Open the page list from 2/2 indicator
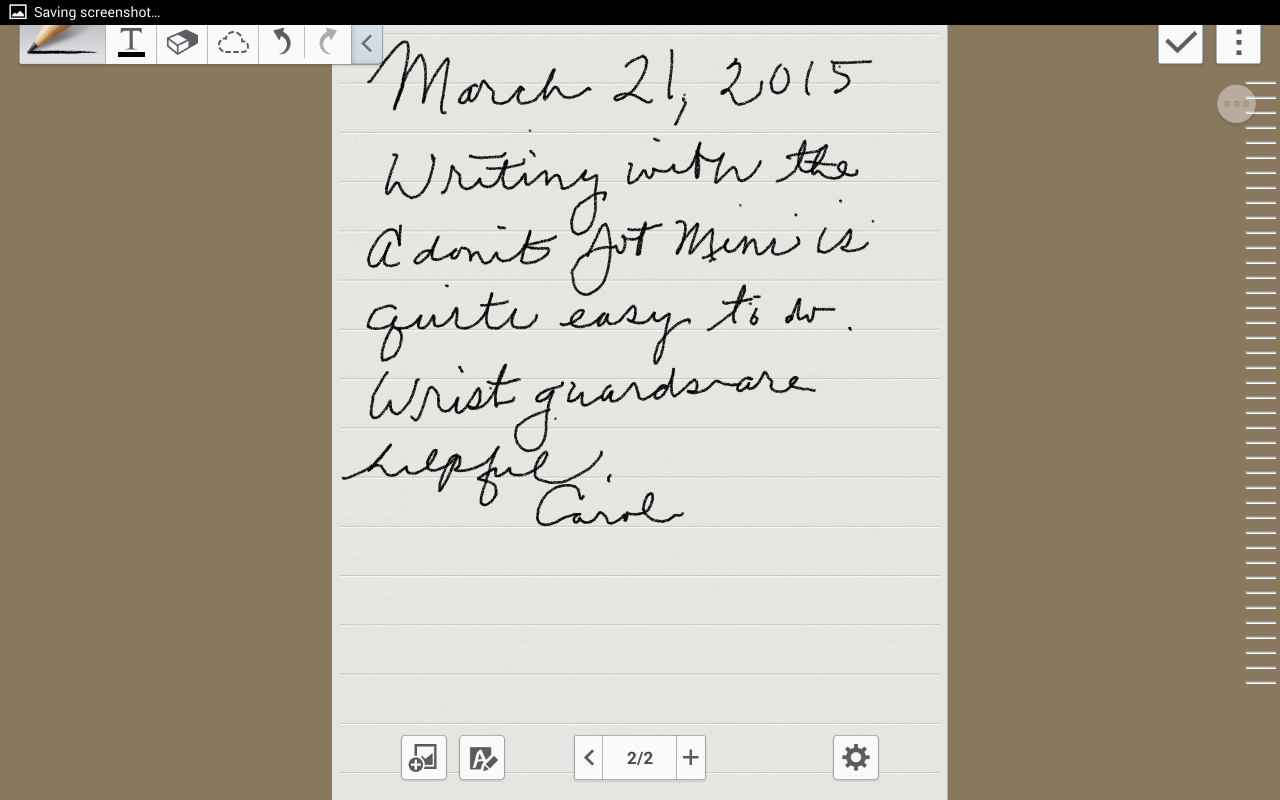 [640, 758]
